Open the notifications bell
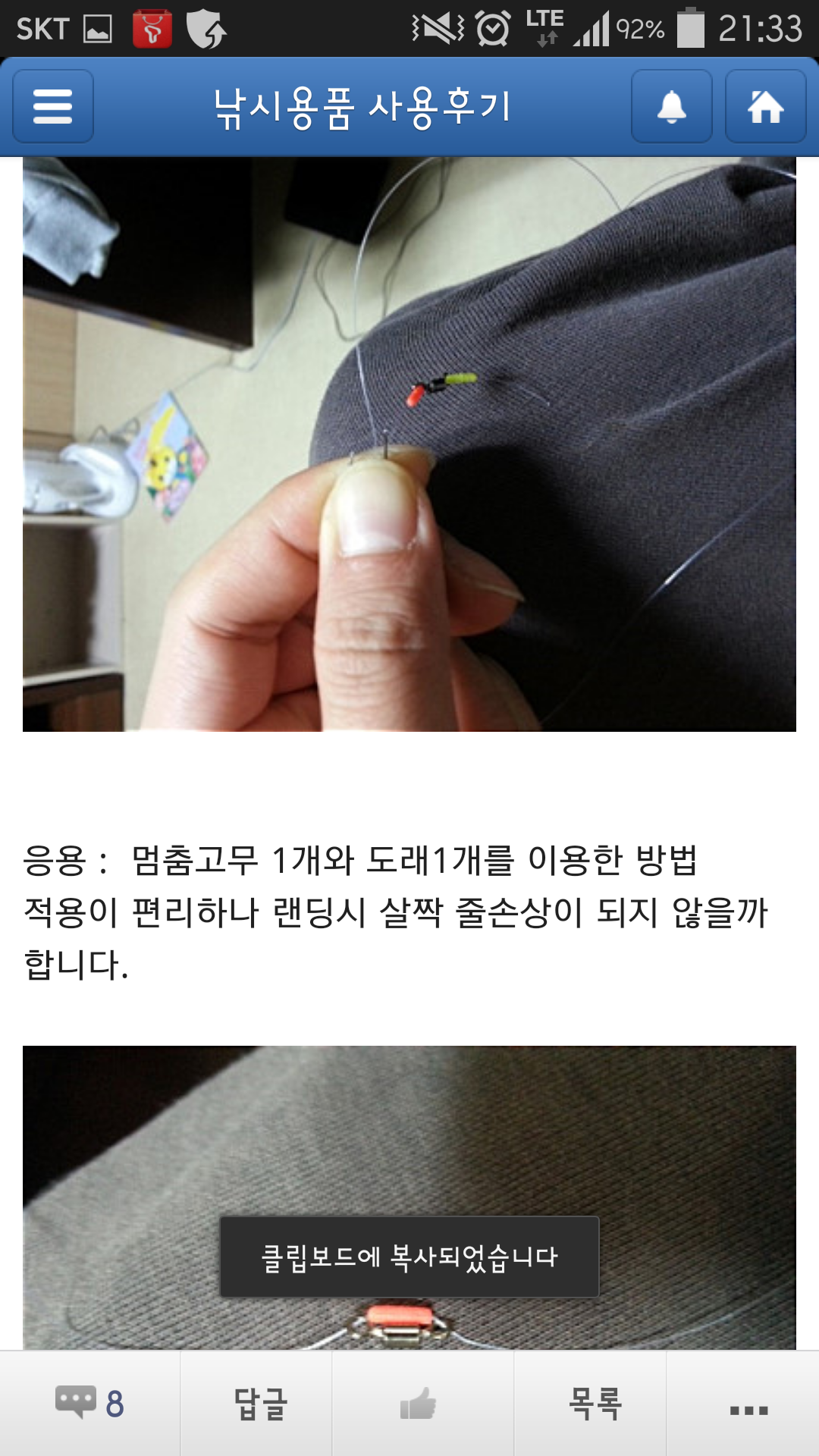 pos(671,106)
